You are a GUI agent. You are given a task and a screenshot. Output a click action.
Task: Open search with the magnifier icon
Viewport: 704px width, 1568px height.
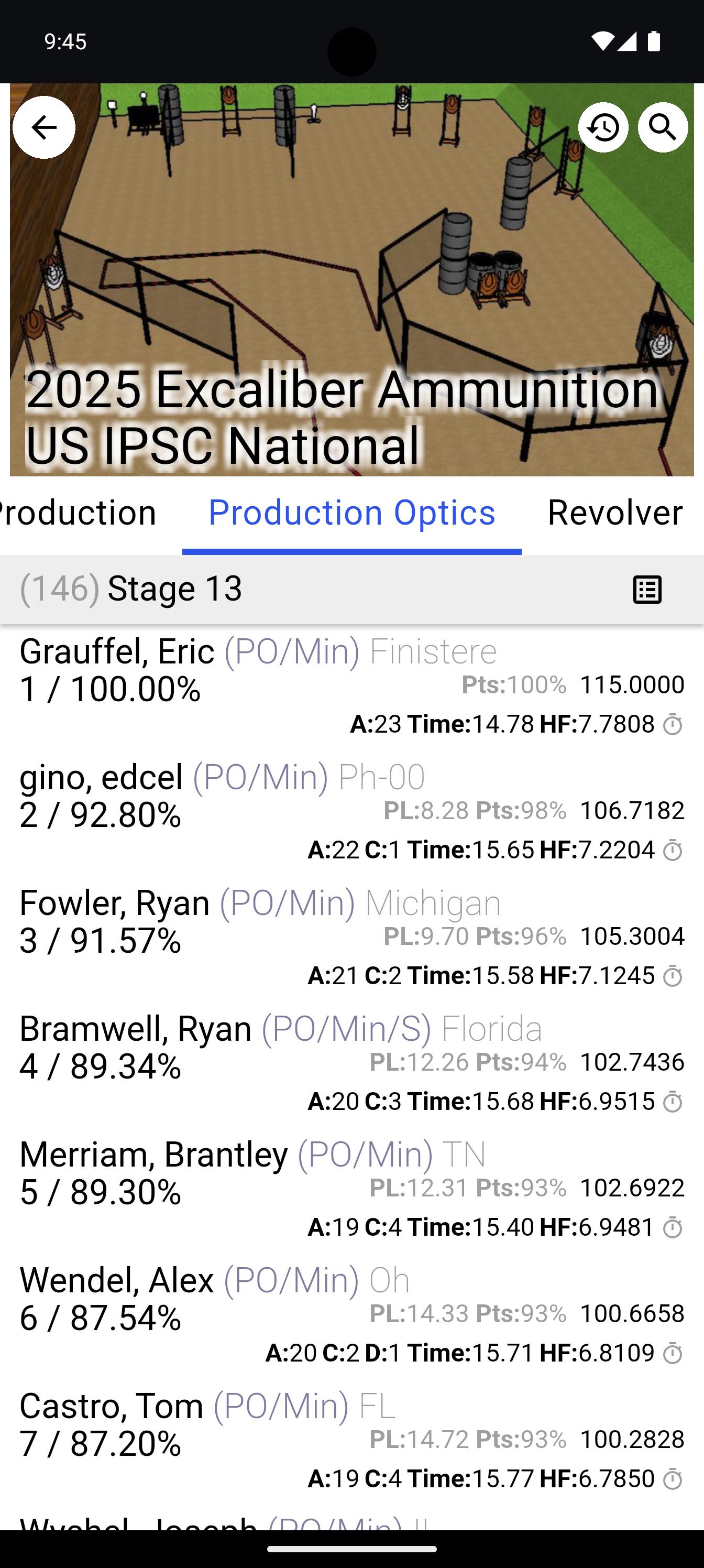pos(663,128)
